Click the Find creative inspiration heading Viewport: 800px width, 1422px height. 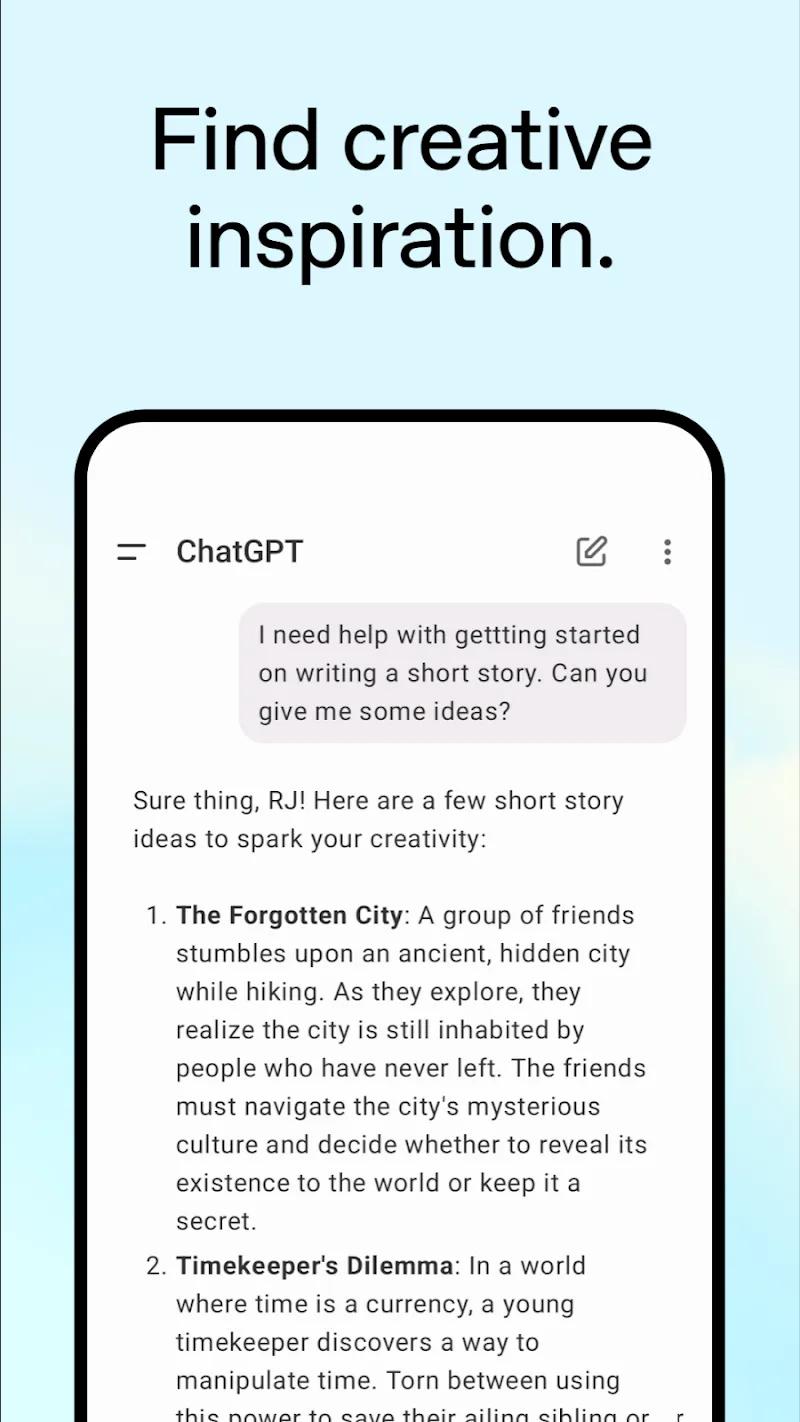[400, 190]
